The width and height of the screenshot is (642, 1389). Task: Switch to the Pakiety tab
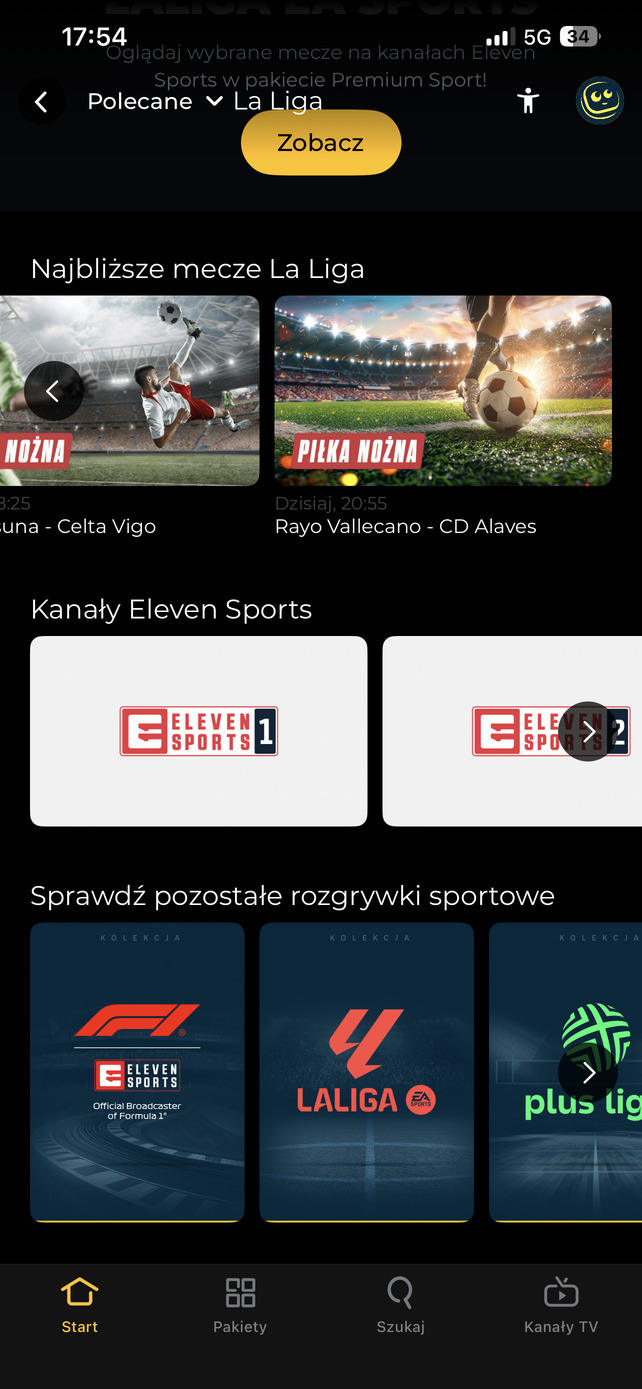pos(240,1305)
